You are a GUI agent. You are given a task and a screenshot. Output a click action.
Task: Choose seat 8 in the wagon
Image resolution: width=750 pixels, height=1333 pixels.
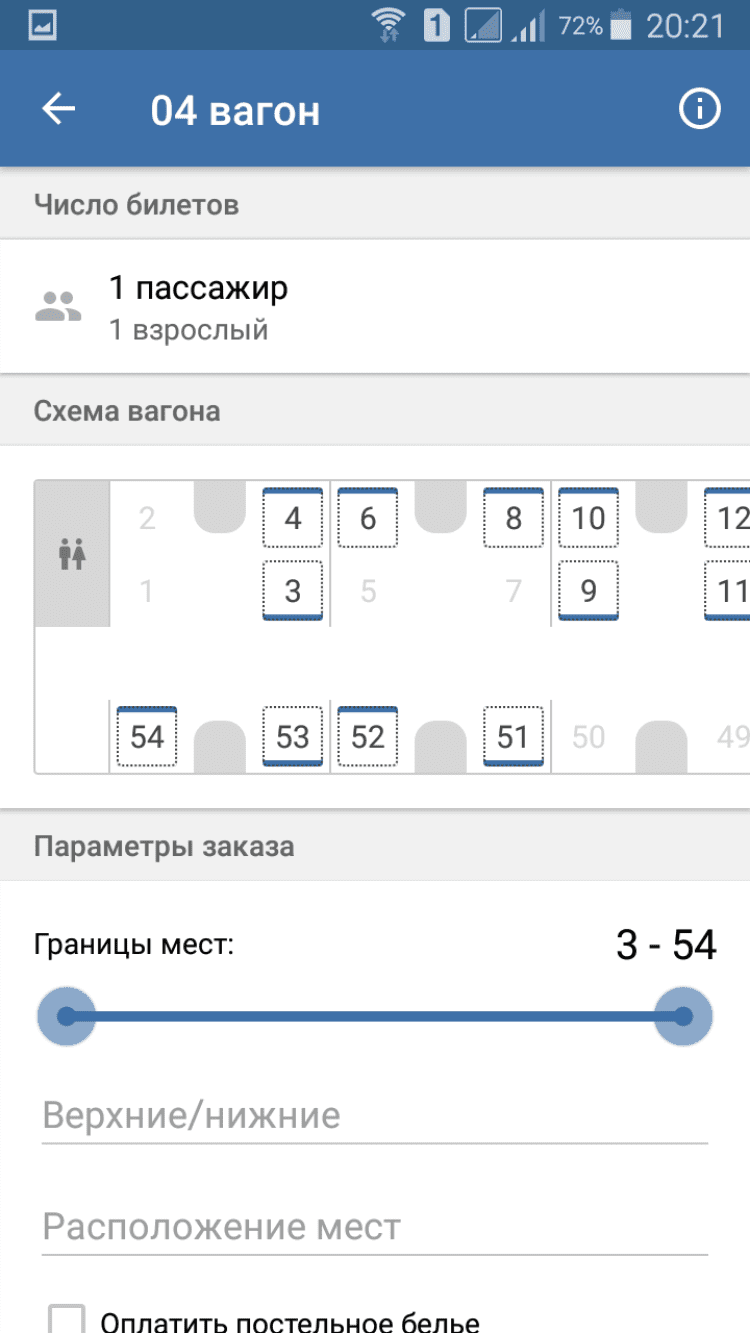point(513,518)
